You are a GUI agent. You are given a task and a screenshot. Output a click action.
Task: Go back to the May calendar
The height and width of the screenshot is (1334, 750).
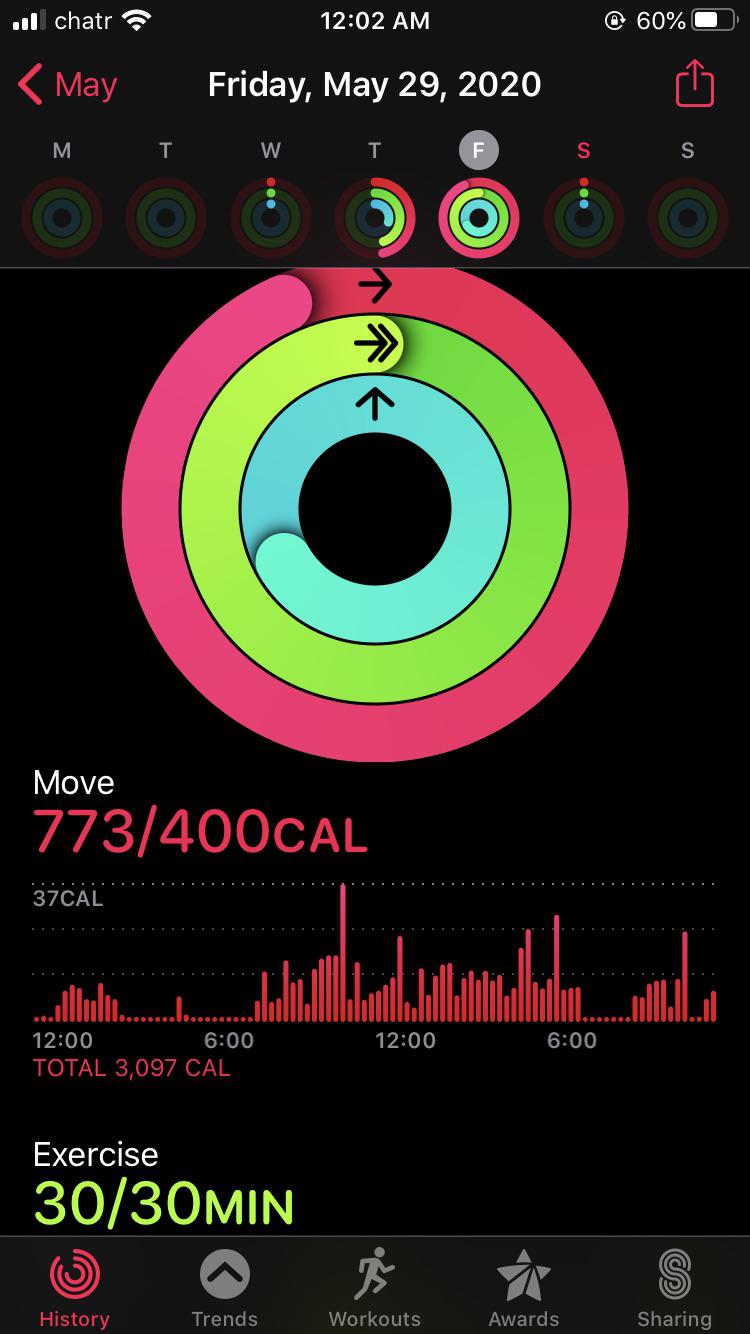tap(68, 85)
